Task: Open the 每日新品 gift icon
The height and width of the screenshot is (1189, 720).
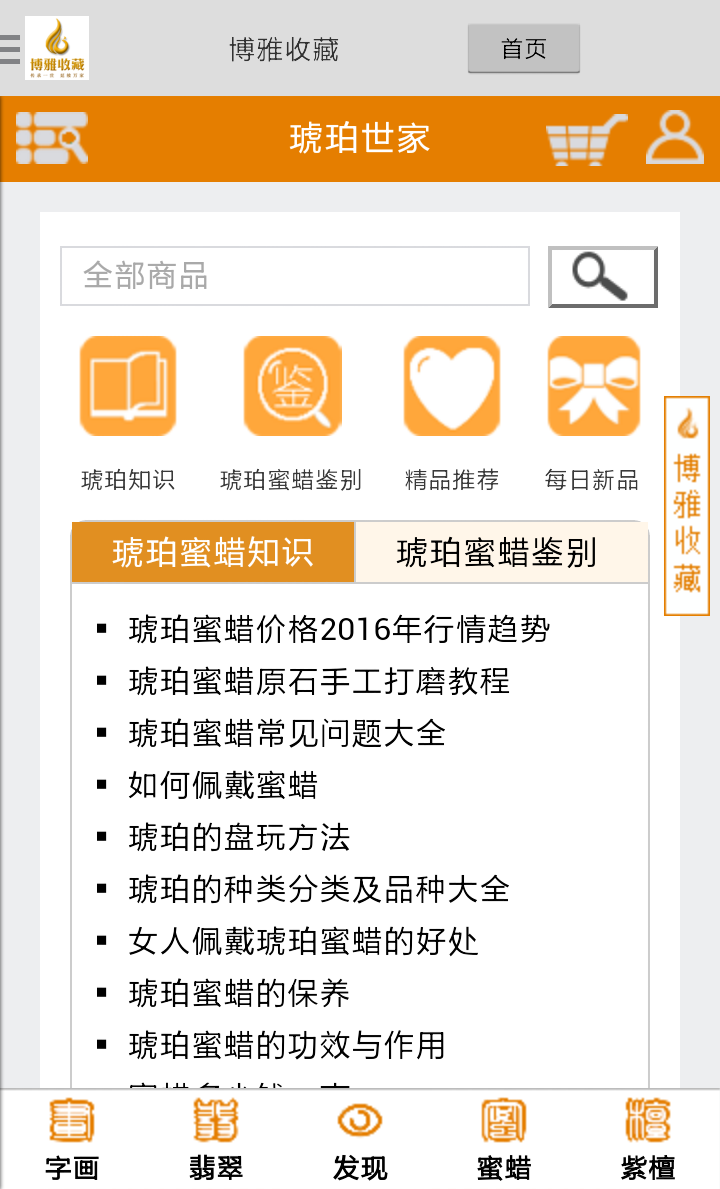Action: coord(593,386)
